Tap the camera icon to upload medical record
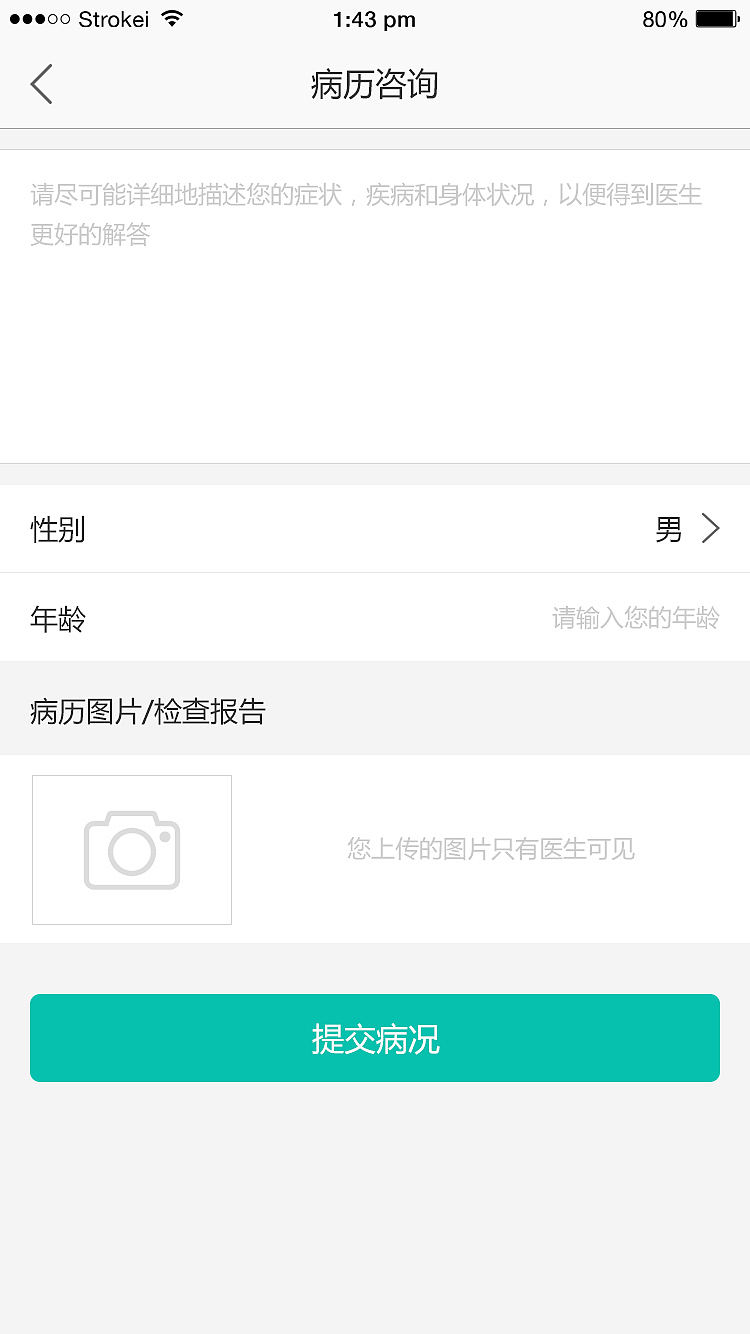Viewport: 750px width, 1334px height. pos(131,849)
